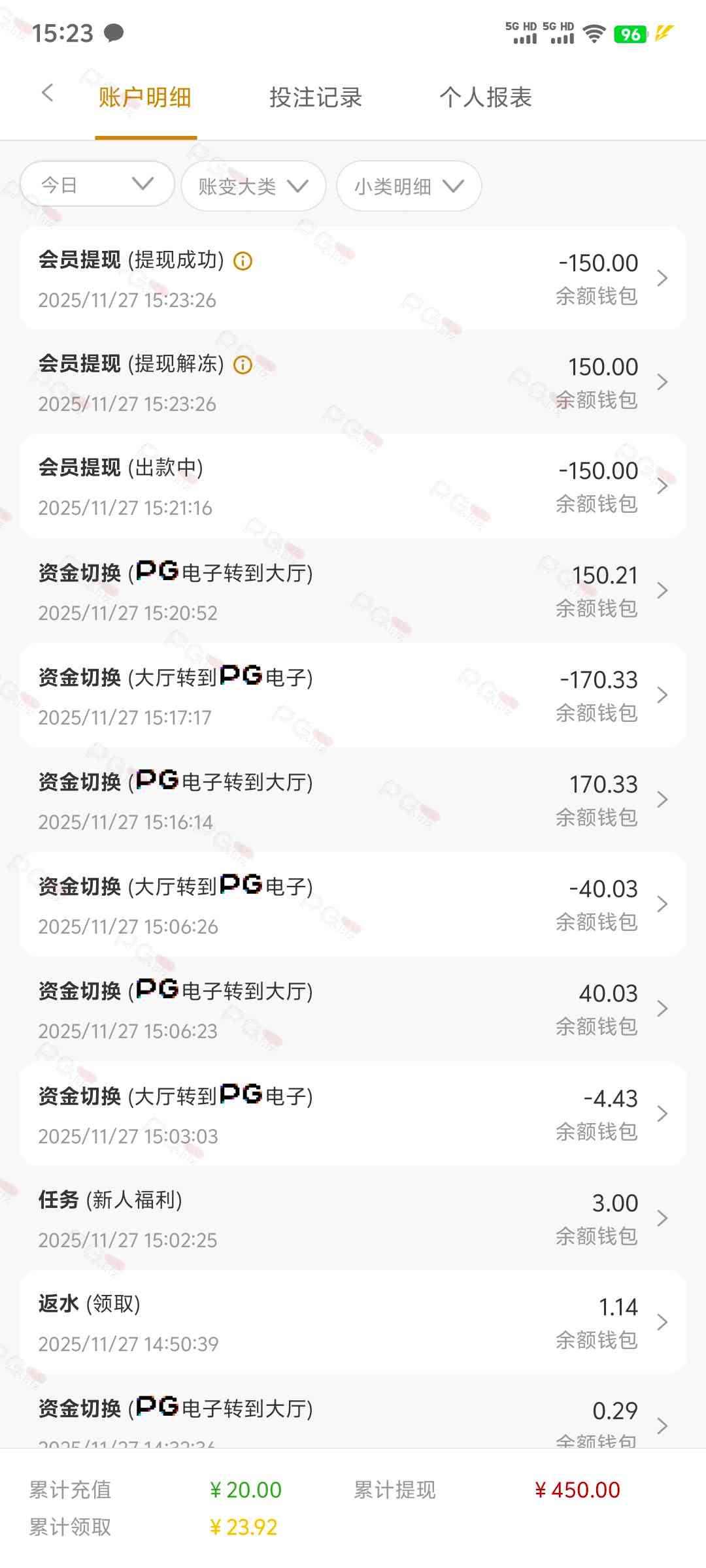Open the 提现解冻 record of 150.00

(353, 383)
